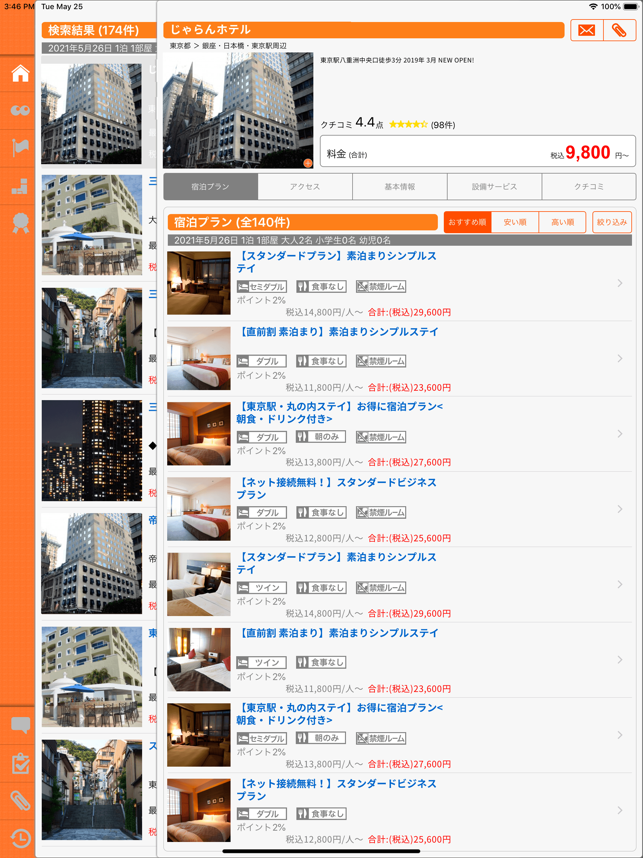Select the 宿泊プラン tab
This screenshot has width=643, height=858.
(211, 187)
